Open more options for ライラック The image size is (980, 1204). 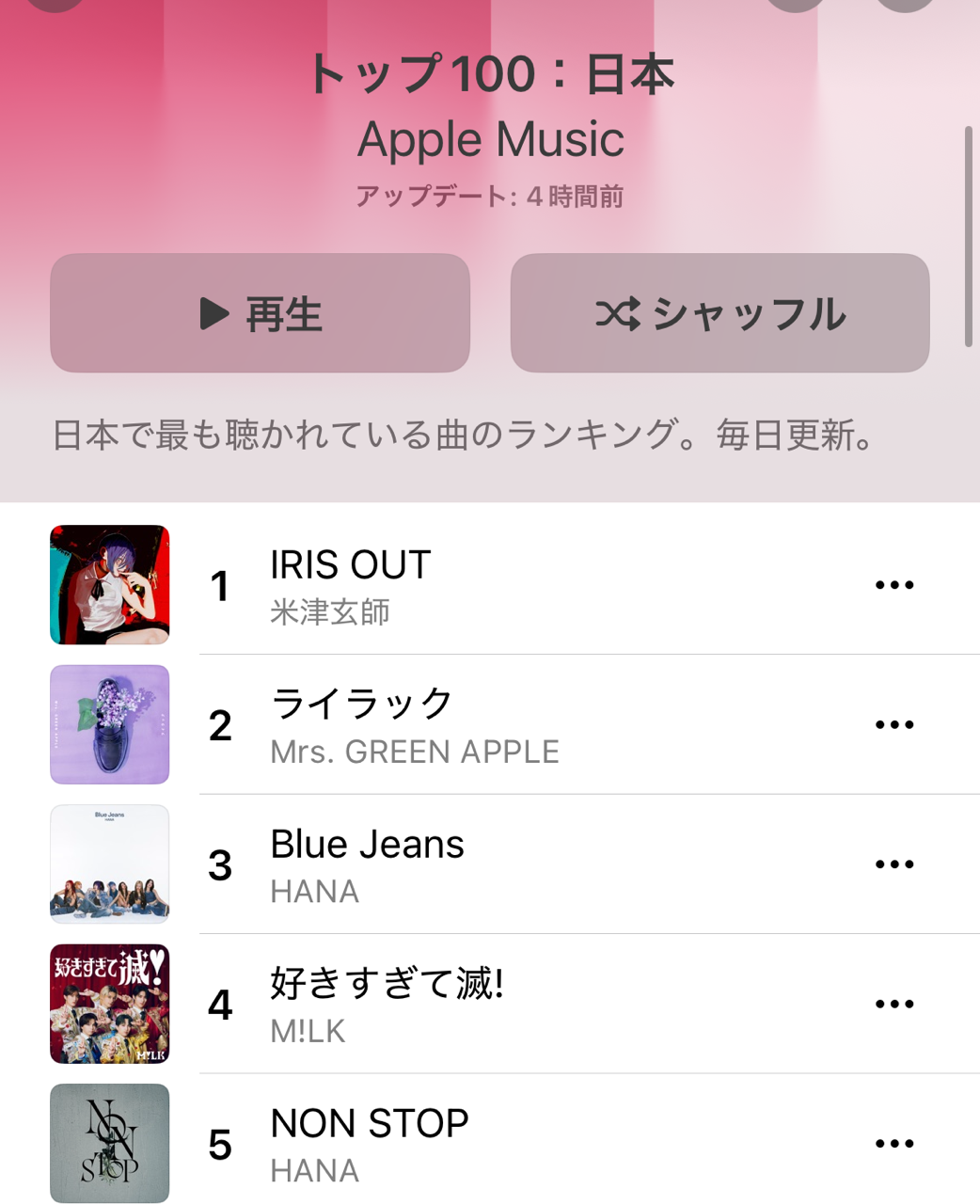coord(893,724)
